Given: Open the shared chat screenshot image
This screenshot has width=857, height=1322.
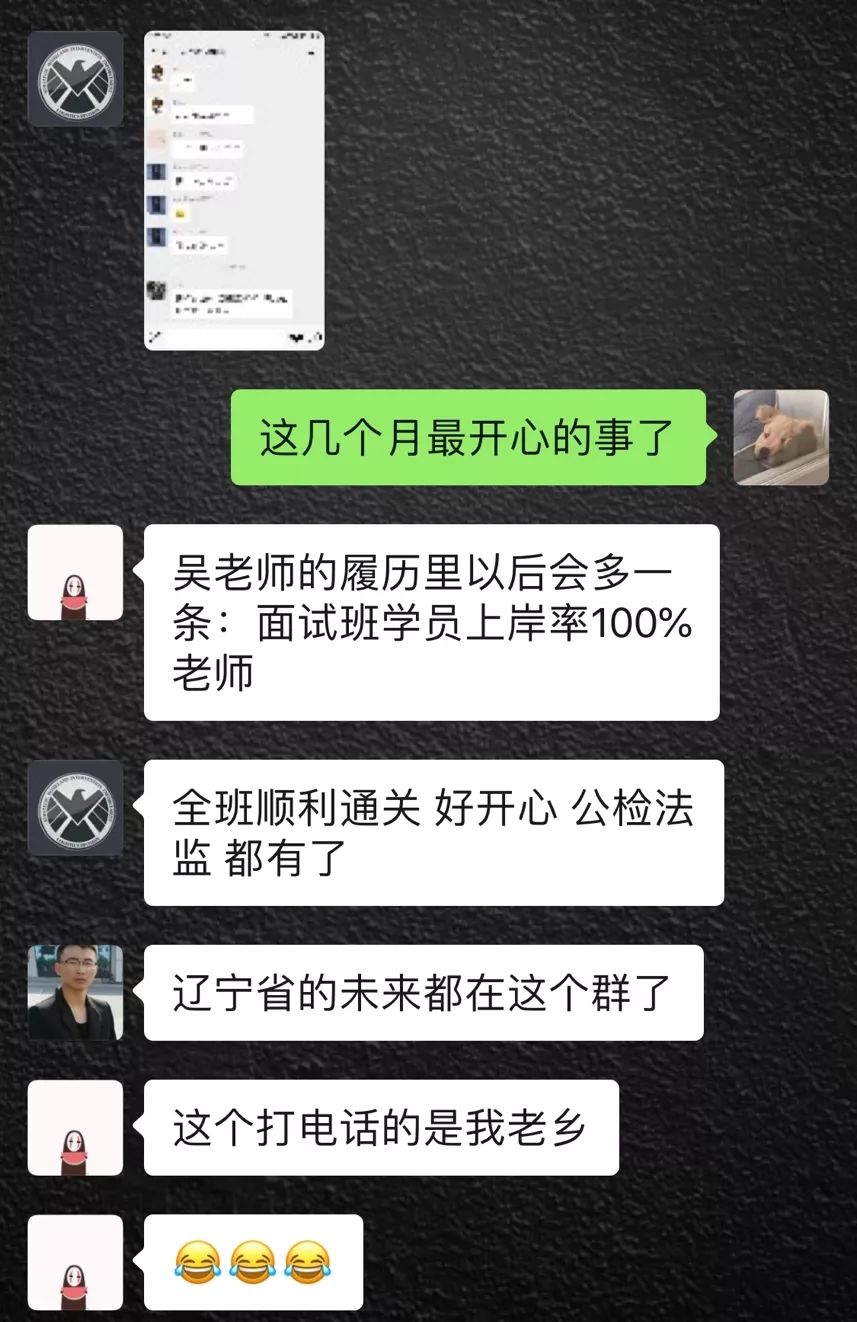Looking at the screenshot, I should [x=234, y=190].
